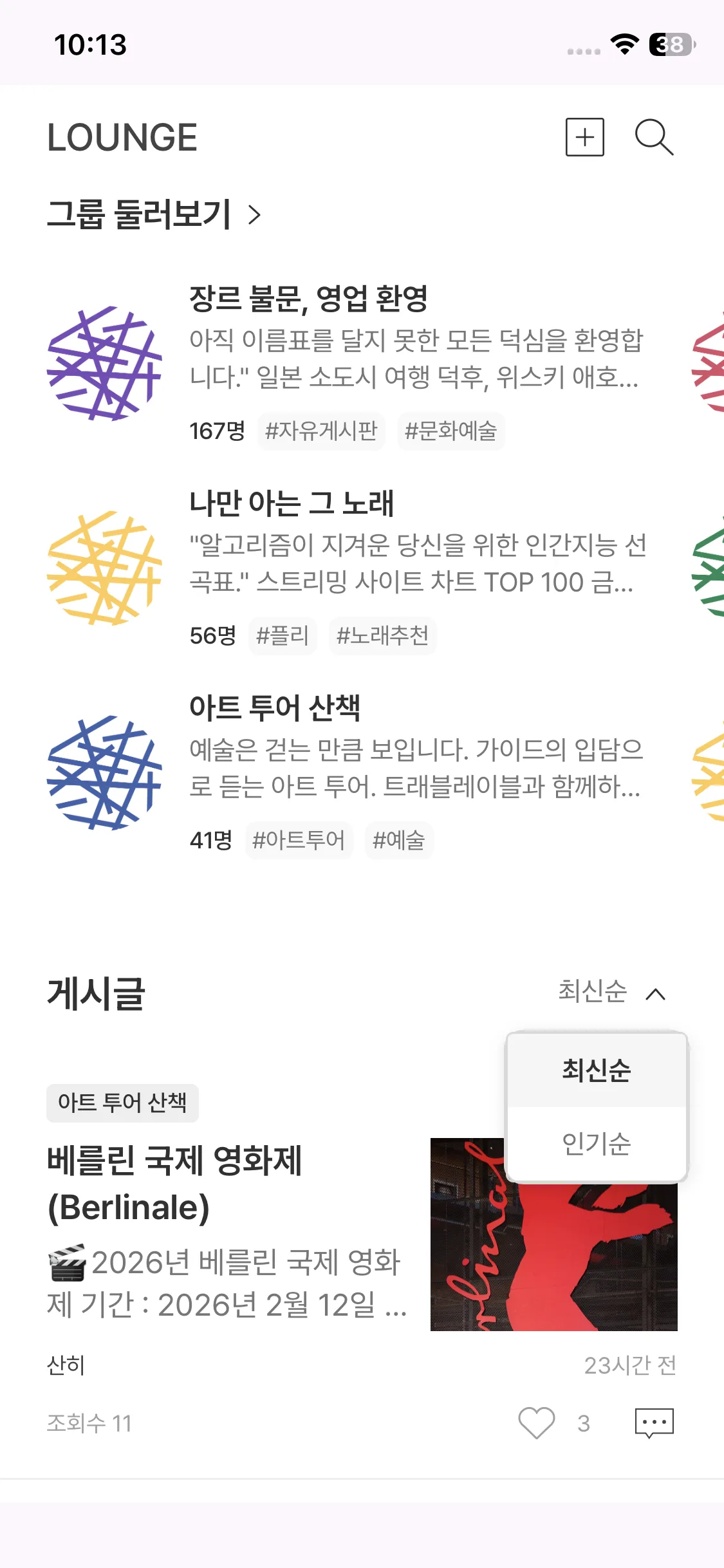Tap the 아트 투어 산책 tag on the post
The image size is (724, 1568).
pyautogui.click(x=122, y=1103)
